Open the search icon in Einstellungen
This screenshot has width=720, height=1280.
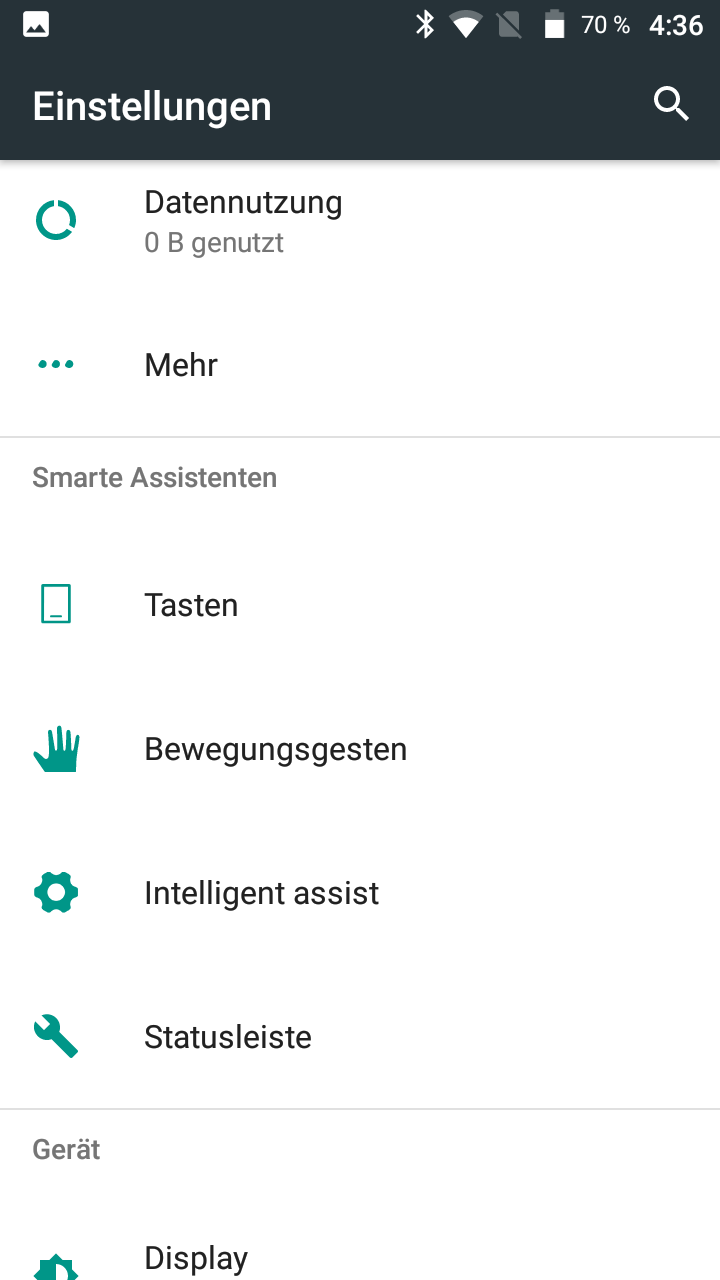pos(671,104)
